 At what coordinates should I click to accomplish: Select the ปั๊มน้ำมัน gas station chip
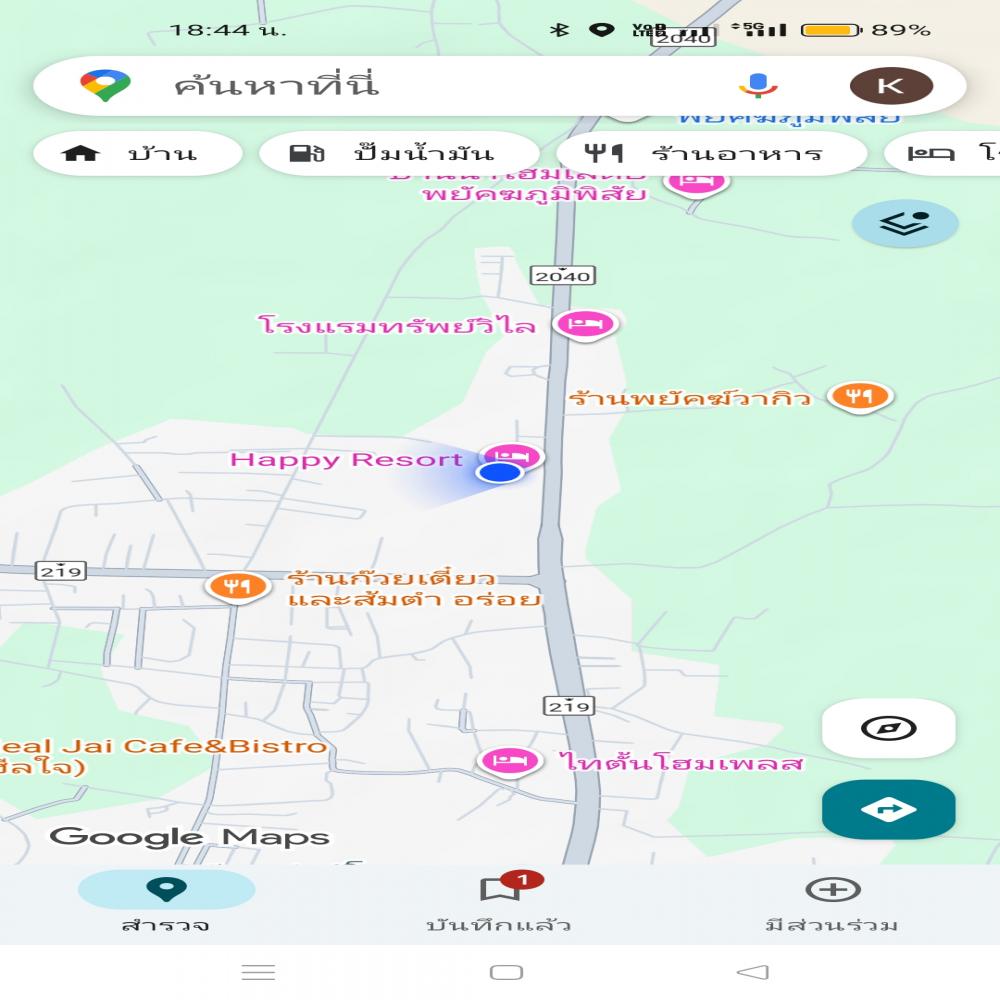pyautogui.click(x=398, y=154)
